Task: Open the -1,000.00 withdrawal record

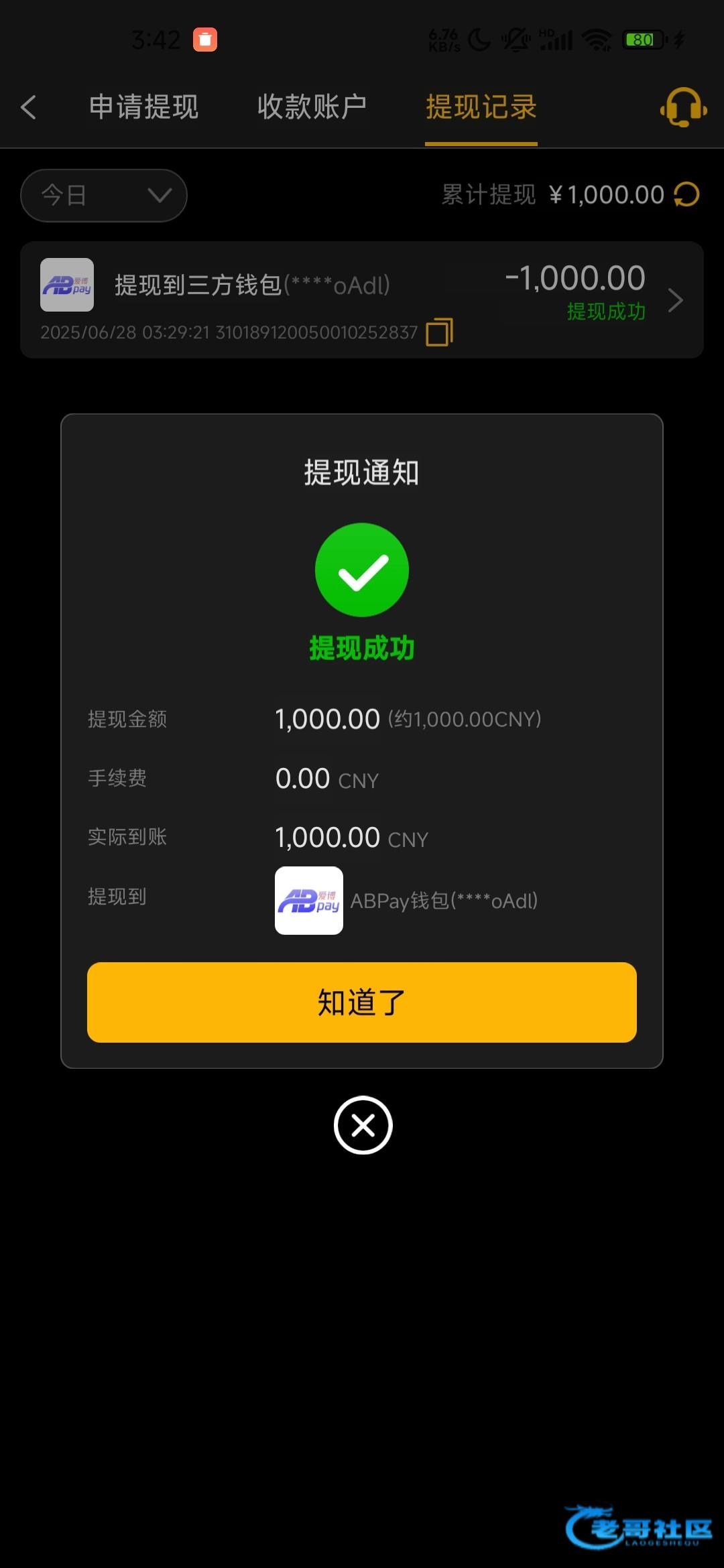Action: (362, 300)
